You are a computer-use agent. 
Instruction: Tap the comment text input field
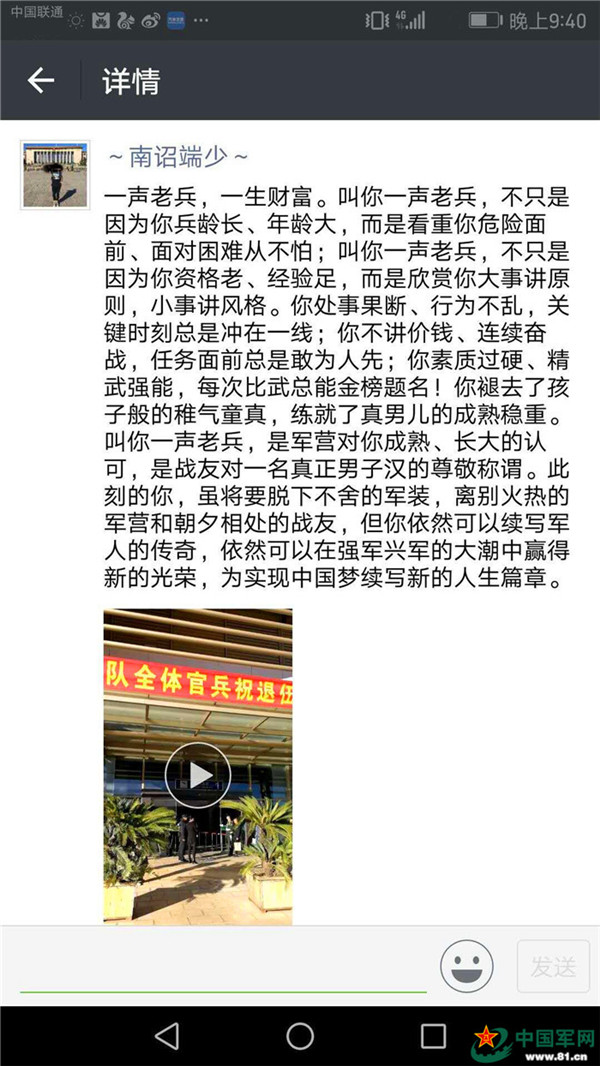coord(222,968)
